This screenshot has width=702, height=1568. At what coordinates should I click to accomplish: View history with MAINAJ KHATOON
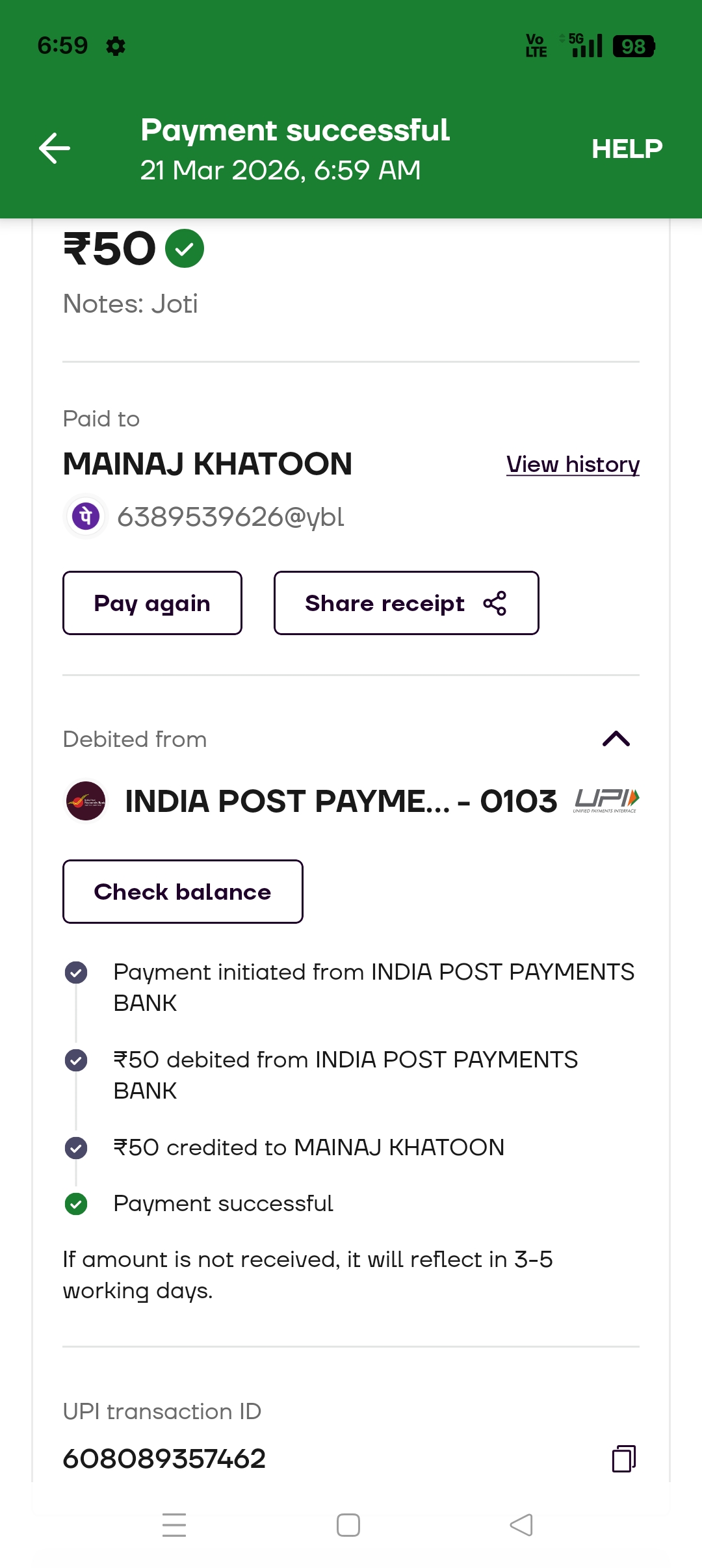(573, 465)
